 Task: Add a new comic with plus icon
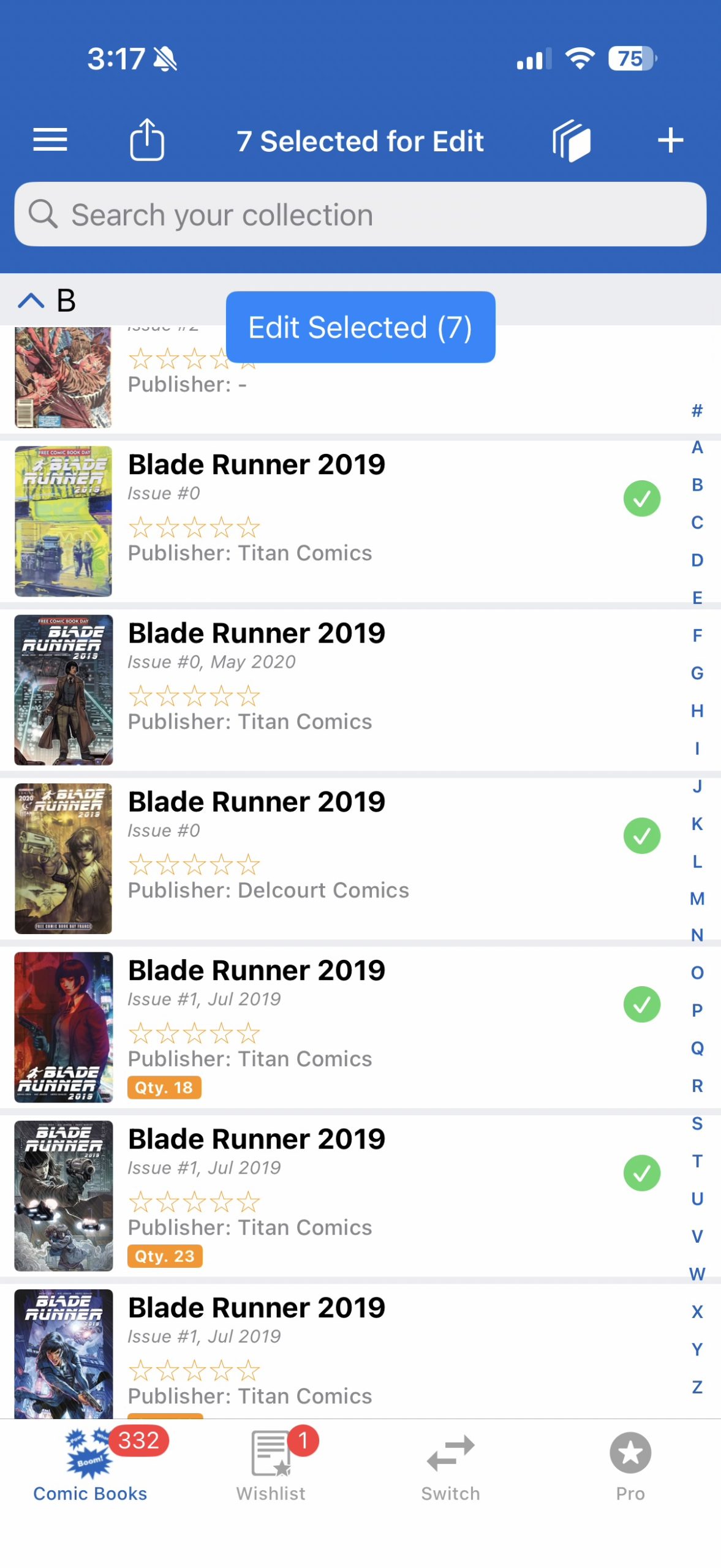click(670, 140)
